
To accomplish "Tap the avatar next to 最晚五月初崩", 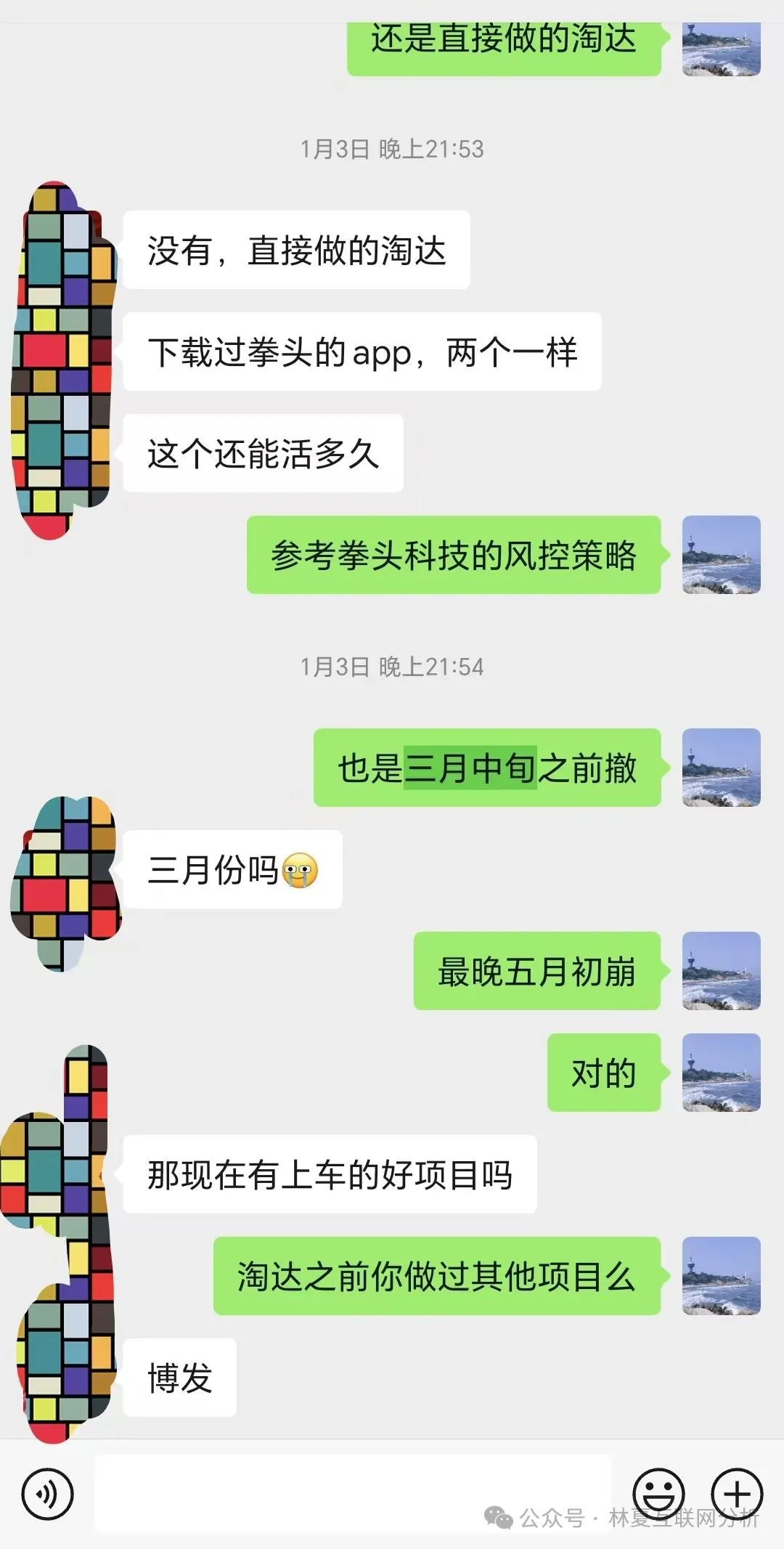I will [x=721, y=971].
